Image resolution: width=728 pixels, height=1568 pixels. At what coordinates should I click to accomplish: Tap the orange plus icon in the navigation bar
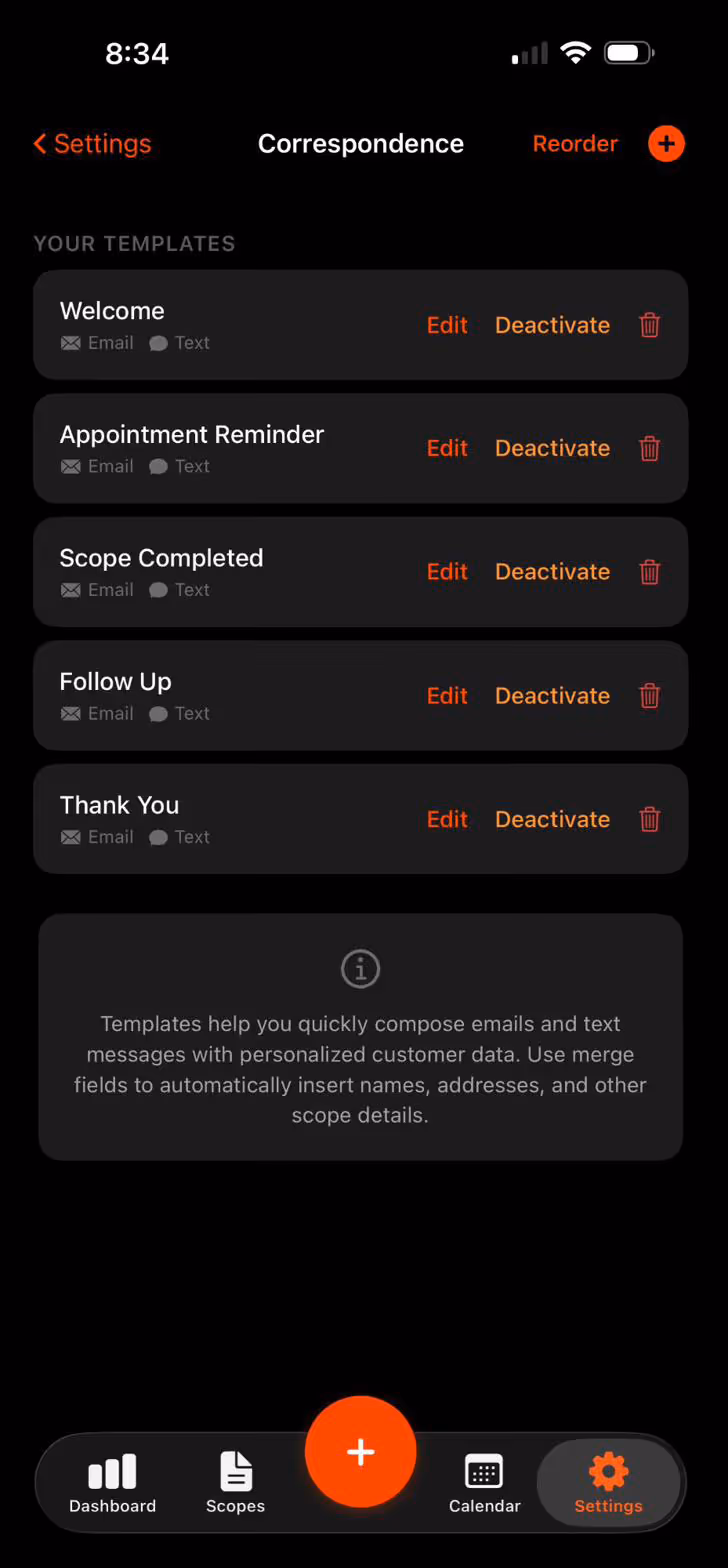pyautogui.click(x=666, y=143)
